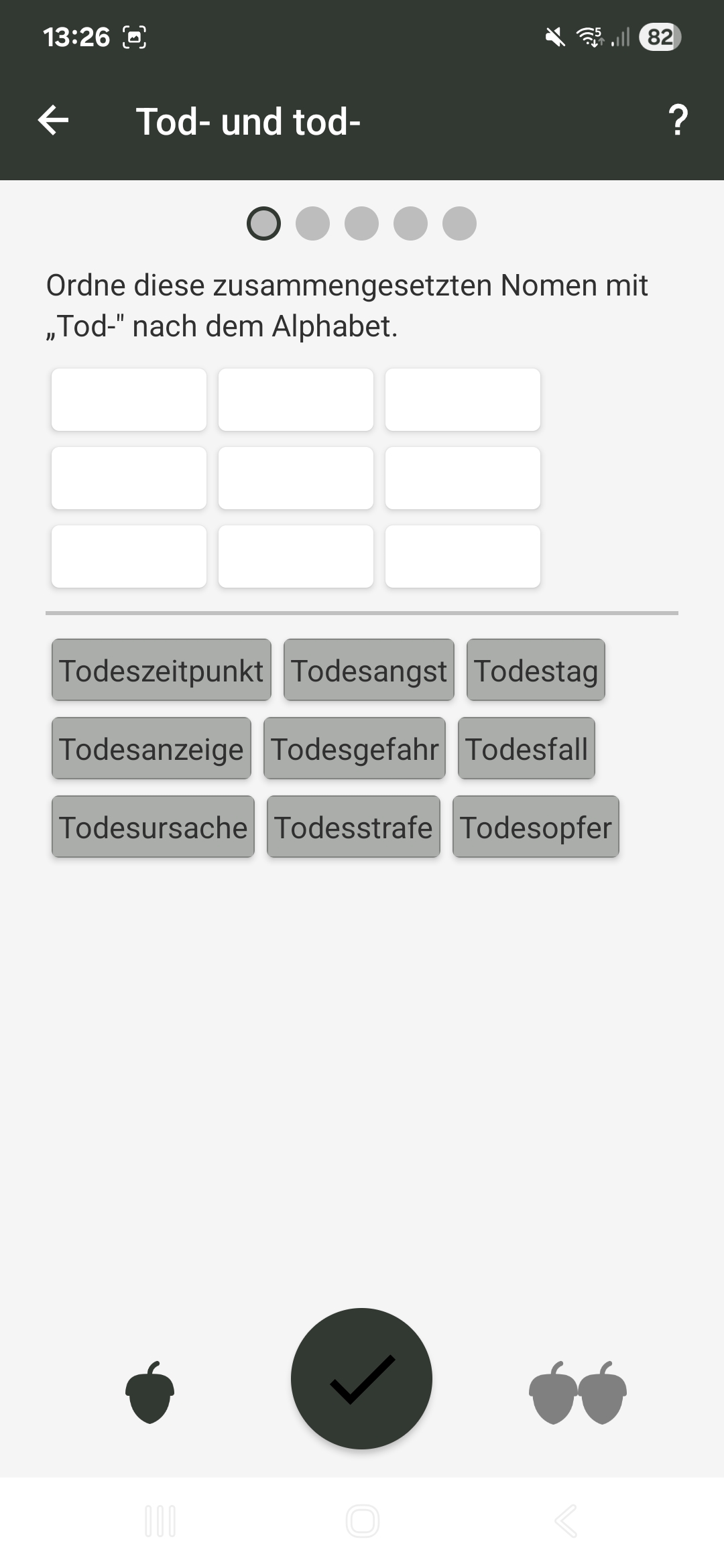Go back using the header arrow
724x1568 pixels.
(54, 121)
